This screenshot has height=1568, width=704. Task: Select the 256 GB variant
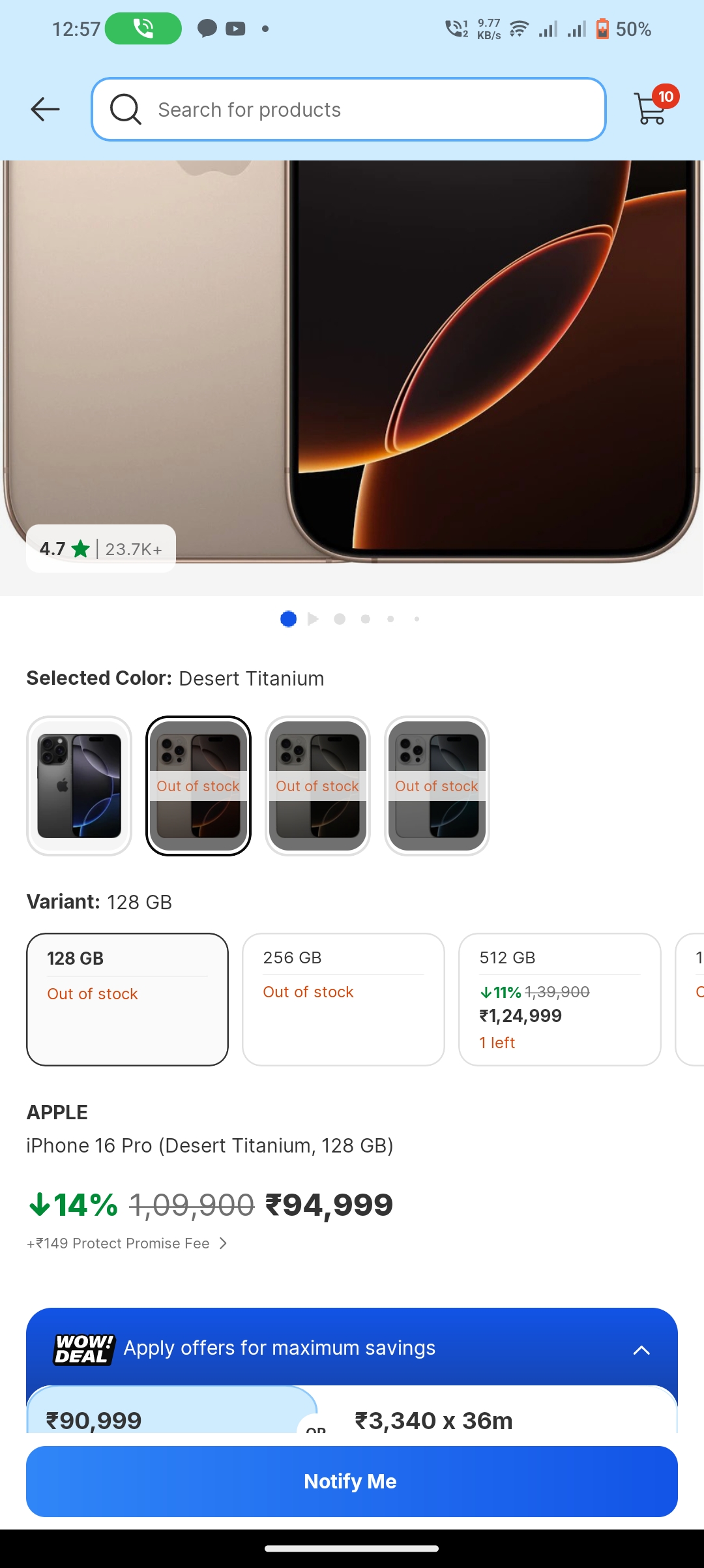pyautogui.click(x=343, y=999)
